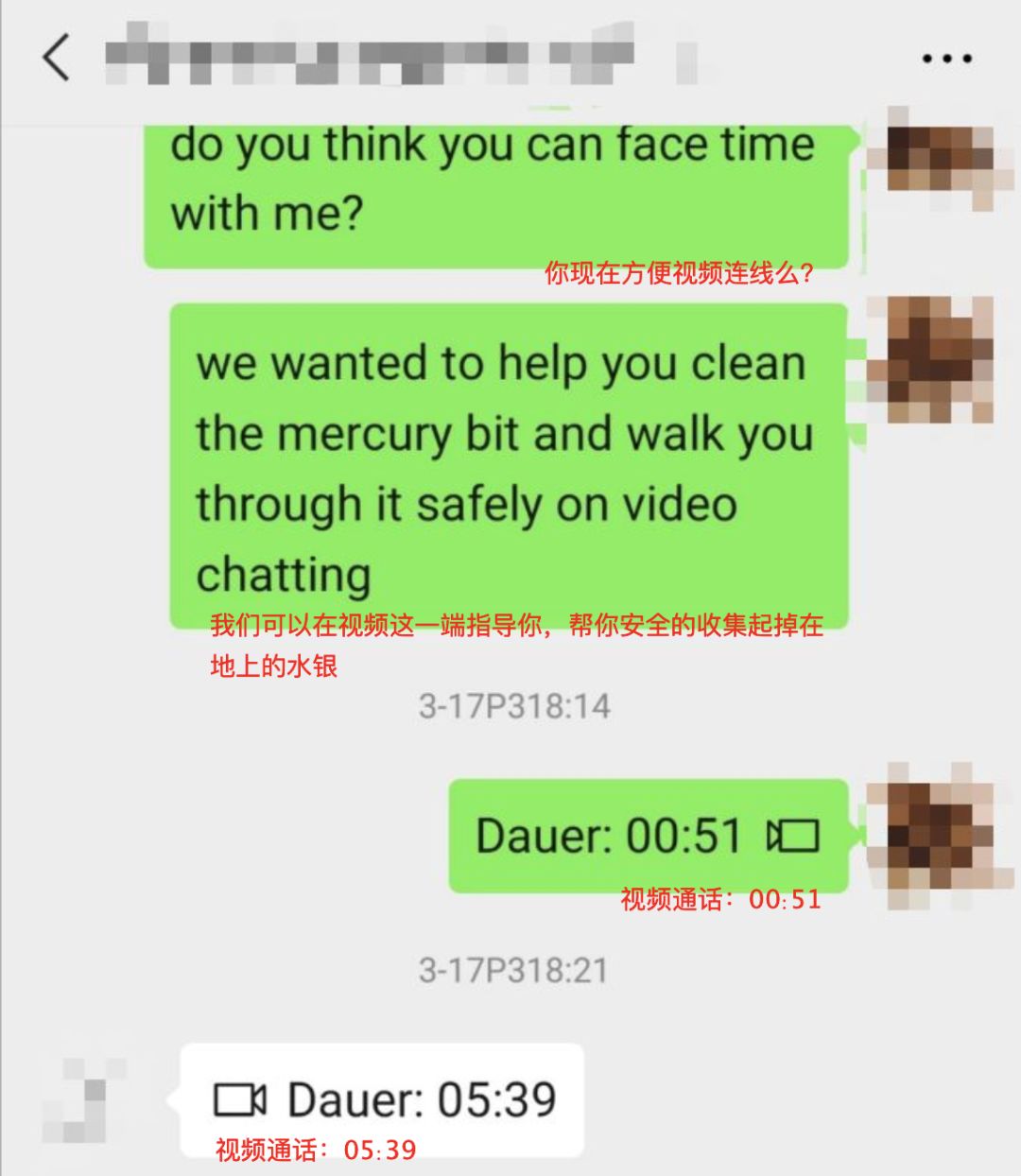This screenshot has height=1176, width=1021.
Task: Open the avatar beside the mercury message
Action: [x=932, y=361]
